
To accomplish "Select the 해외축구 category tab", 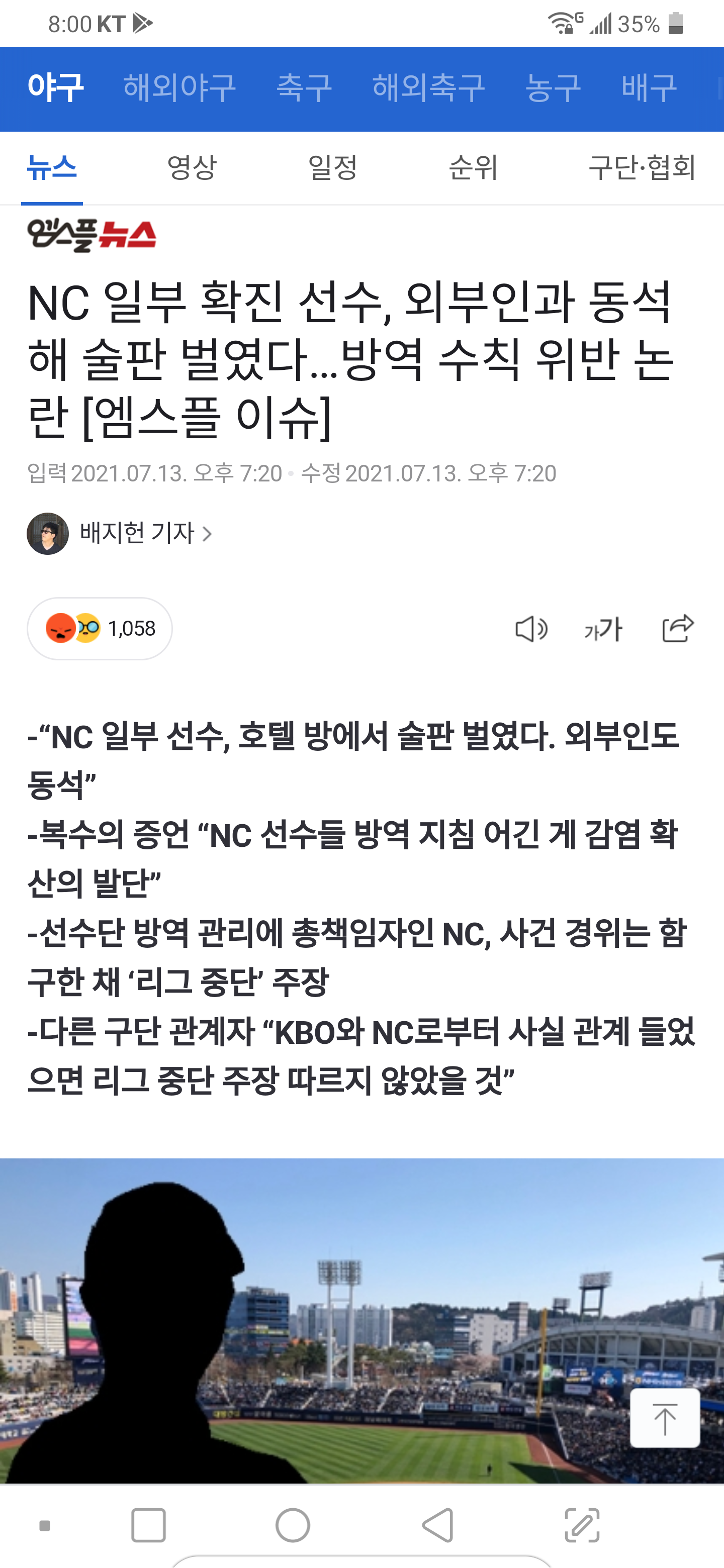I will point(428,87).
